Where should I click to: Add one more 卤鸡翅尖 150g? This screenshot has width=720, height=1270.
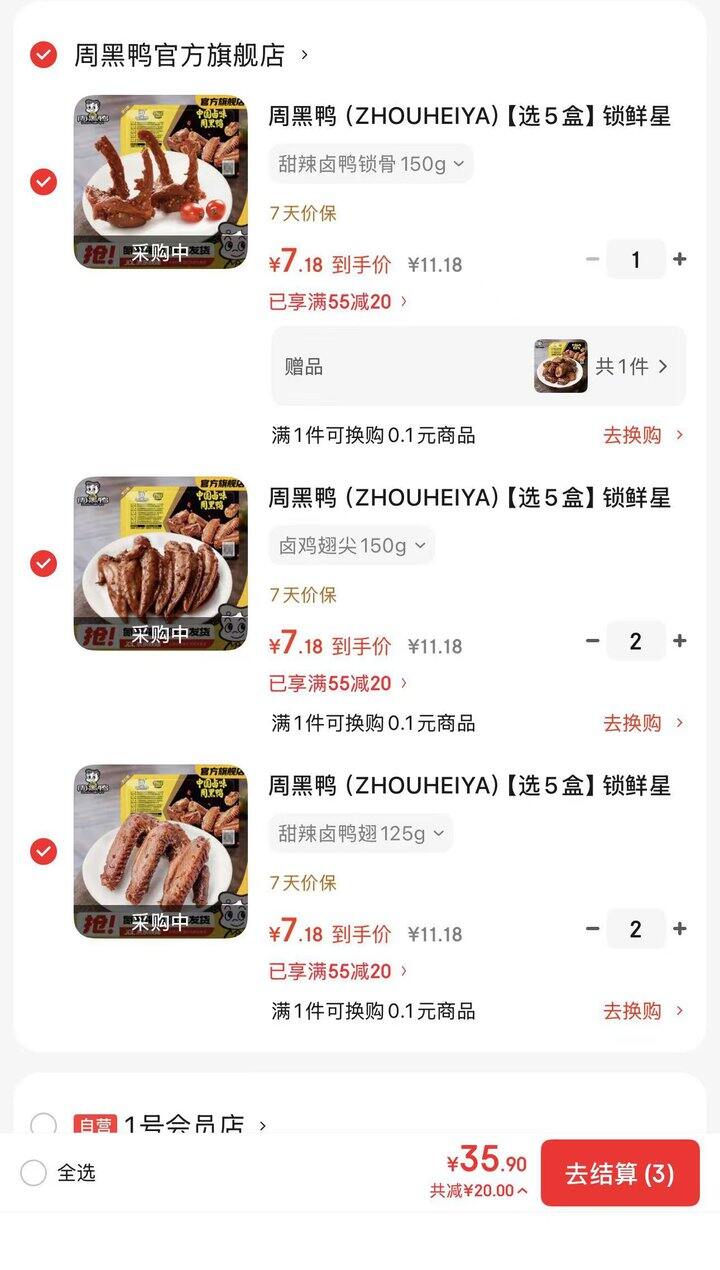click(x=680, y=641)
